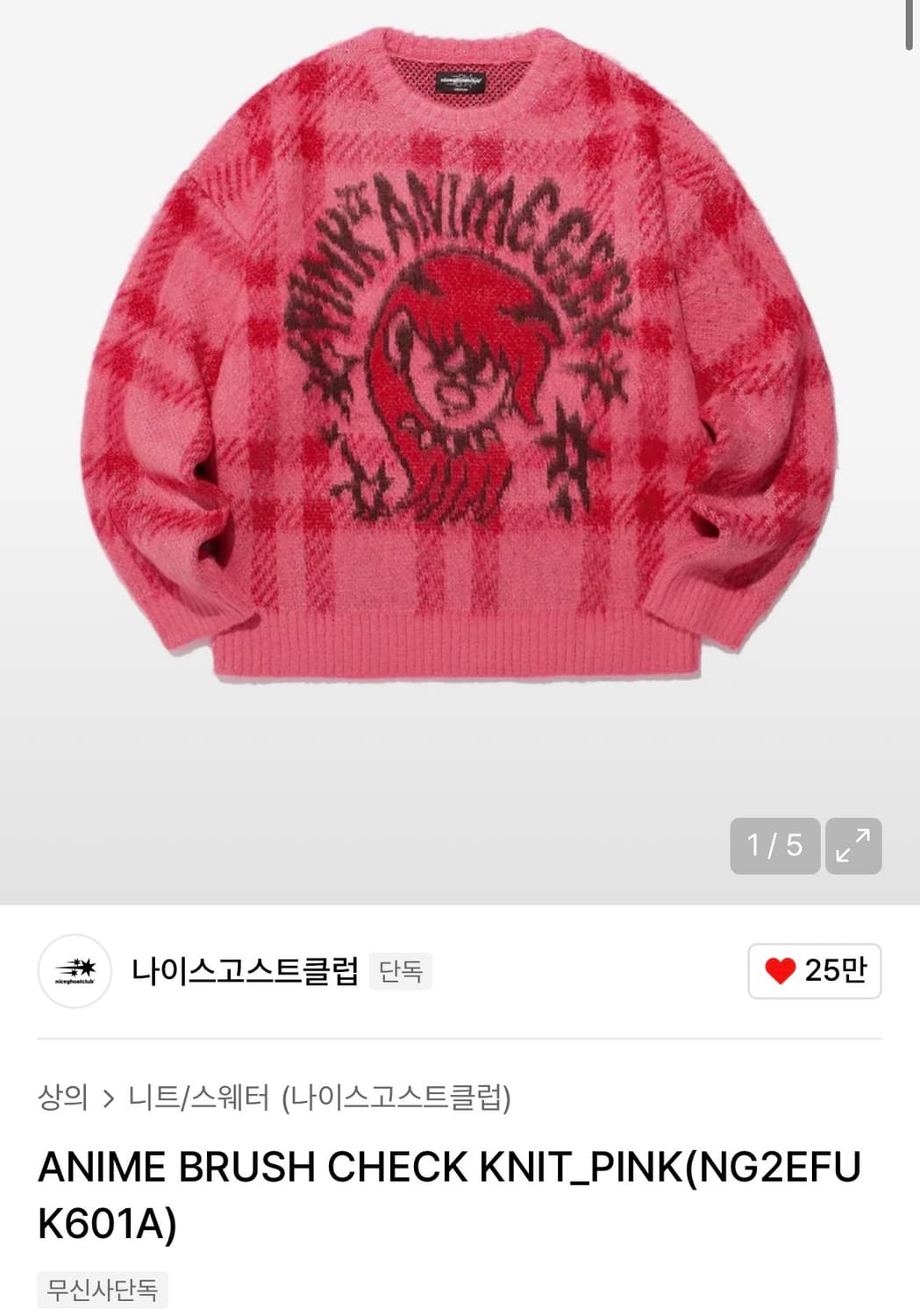This screenshot has width=920, height=1316.
Task: Tap the 나이스고스트클럽 brand logo circle
Action: (75, 972)
